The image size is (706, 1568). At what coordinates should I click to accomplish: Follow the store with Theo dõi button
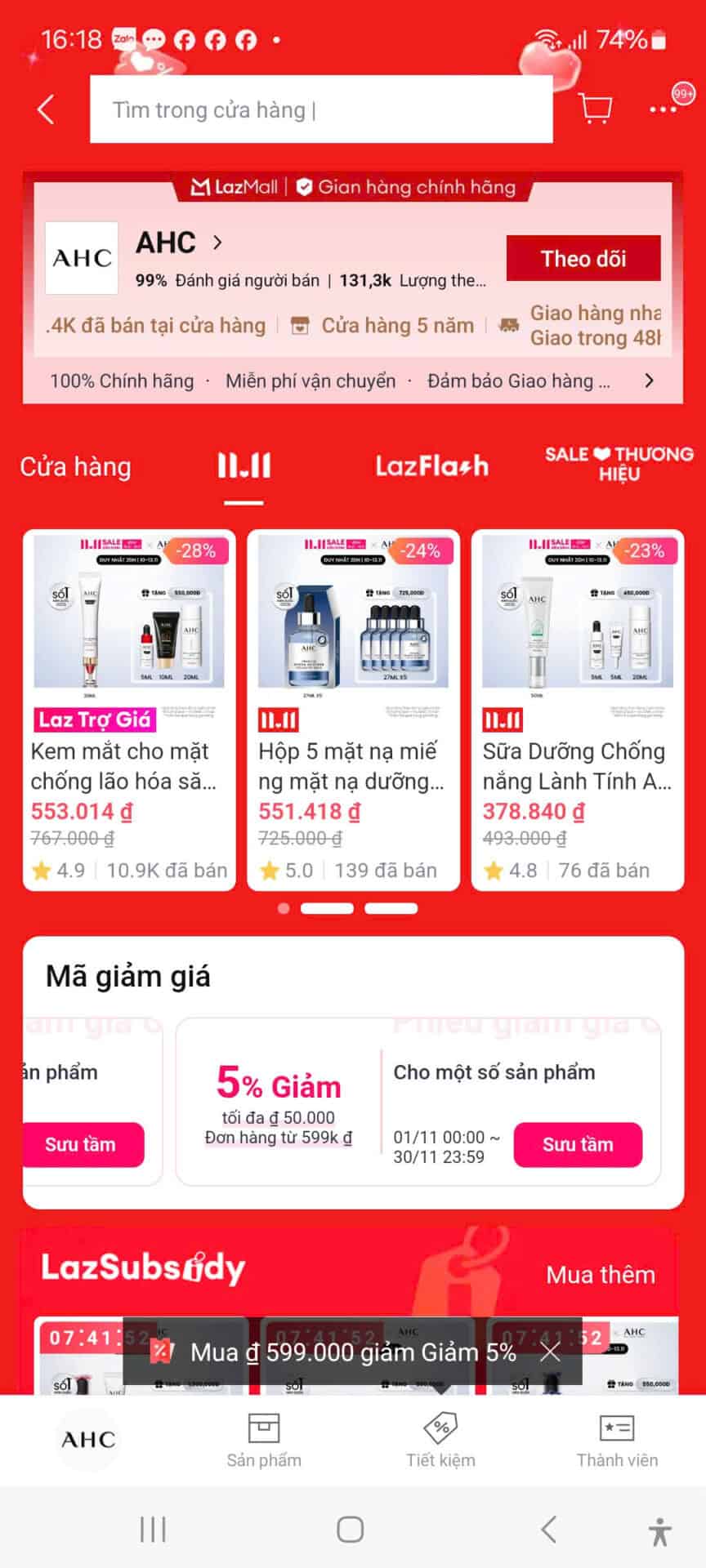click(x=583, y=258)
